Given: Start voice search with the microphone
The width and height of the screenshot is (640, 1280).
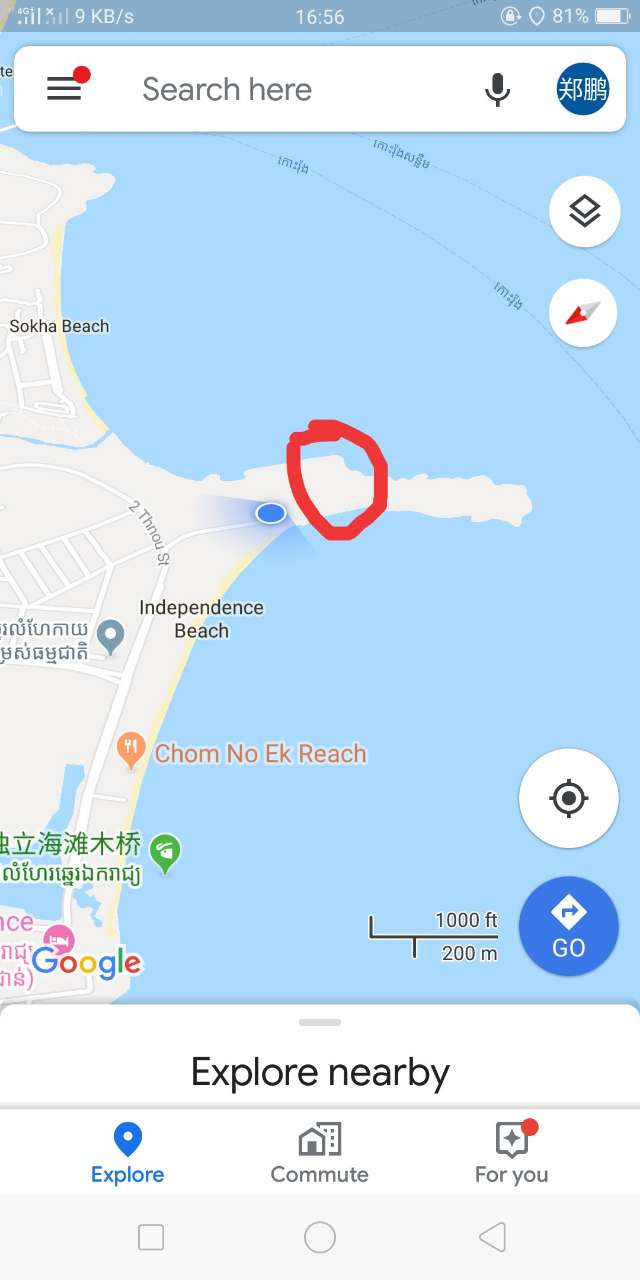Looking at the screenshot, I should click(x=497, y=90).
